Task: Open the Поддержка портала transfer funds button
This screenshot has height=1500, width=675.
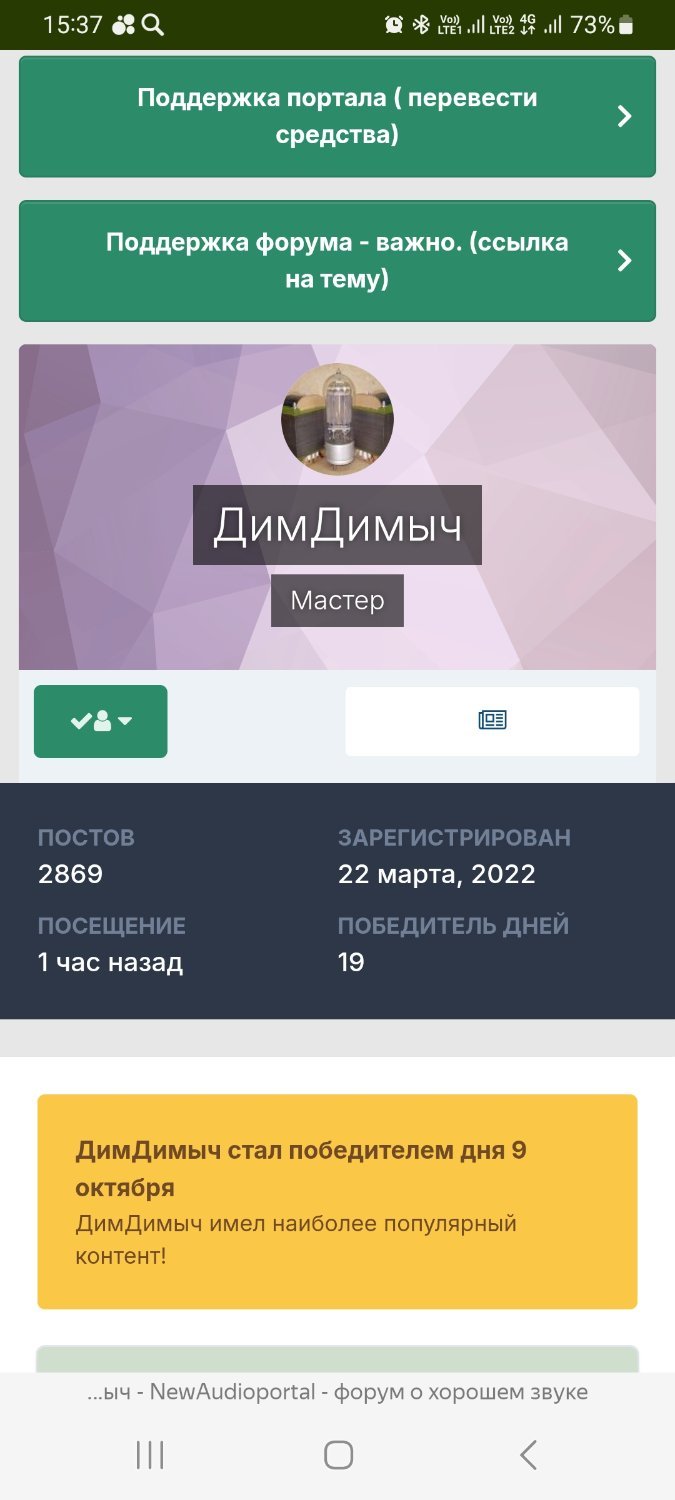Action: pos(337,117)
